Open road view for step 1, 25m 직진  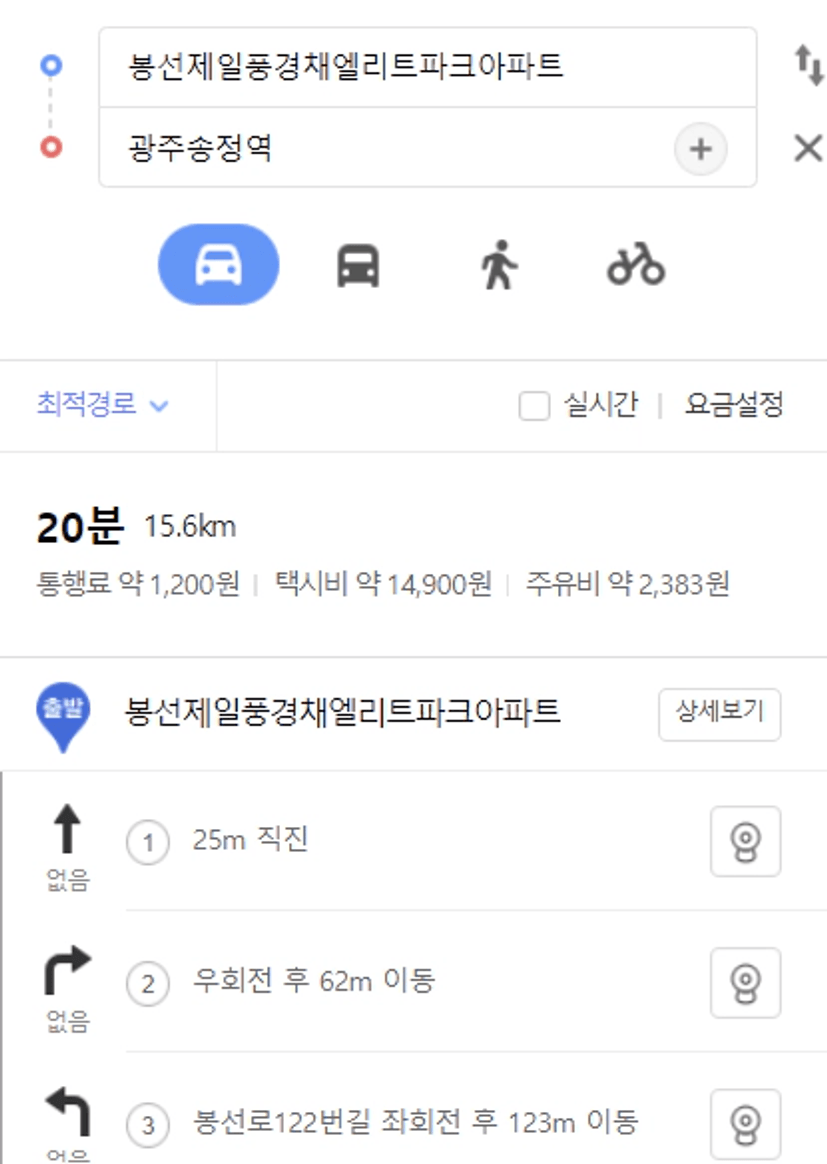click(x=745, y=842)
